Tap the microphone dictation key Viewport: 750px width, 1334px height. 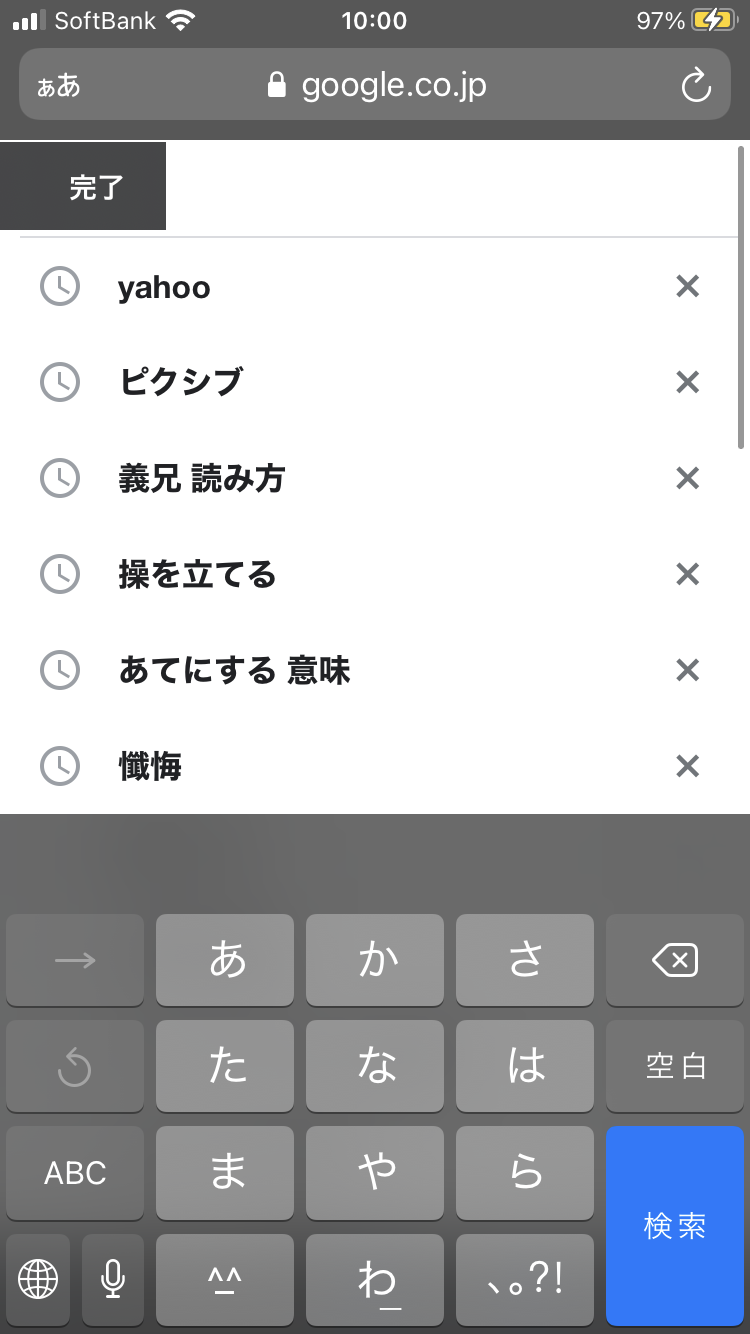tap(113, 1278)
